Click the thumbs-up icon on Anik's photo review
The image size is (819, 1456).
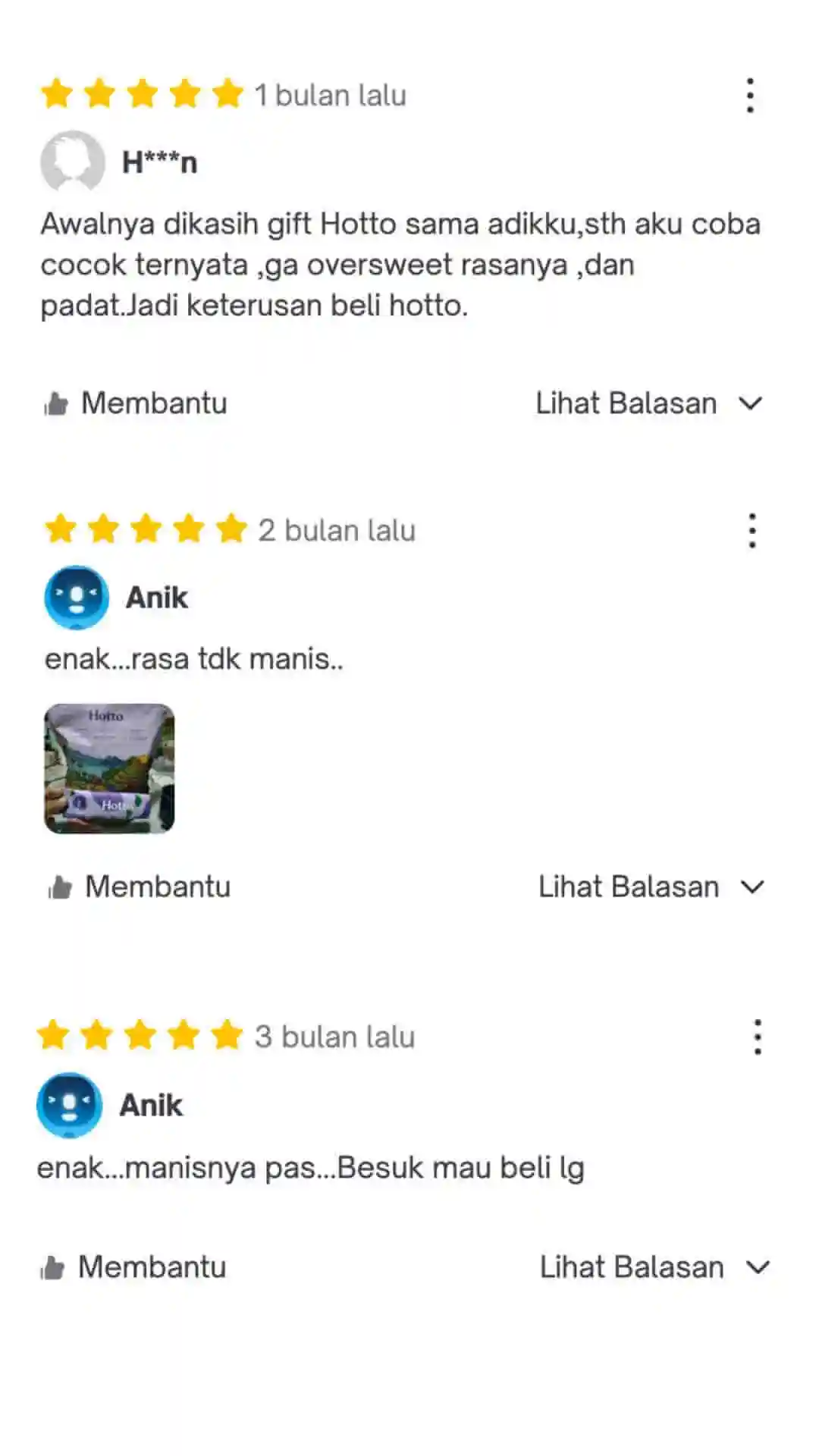(x=62, y=886)
